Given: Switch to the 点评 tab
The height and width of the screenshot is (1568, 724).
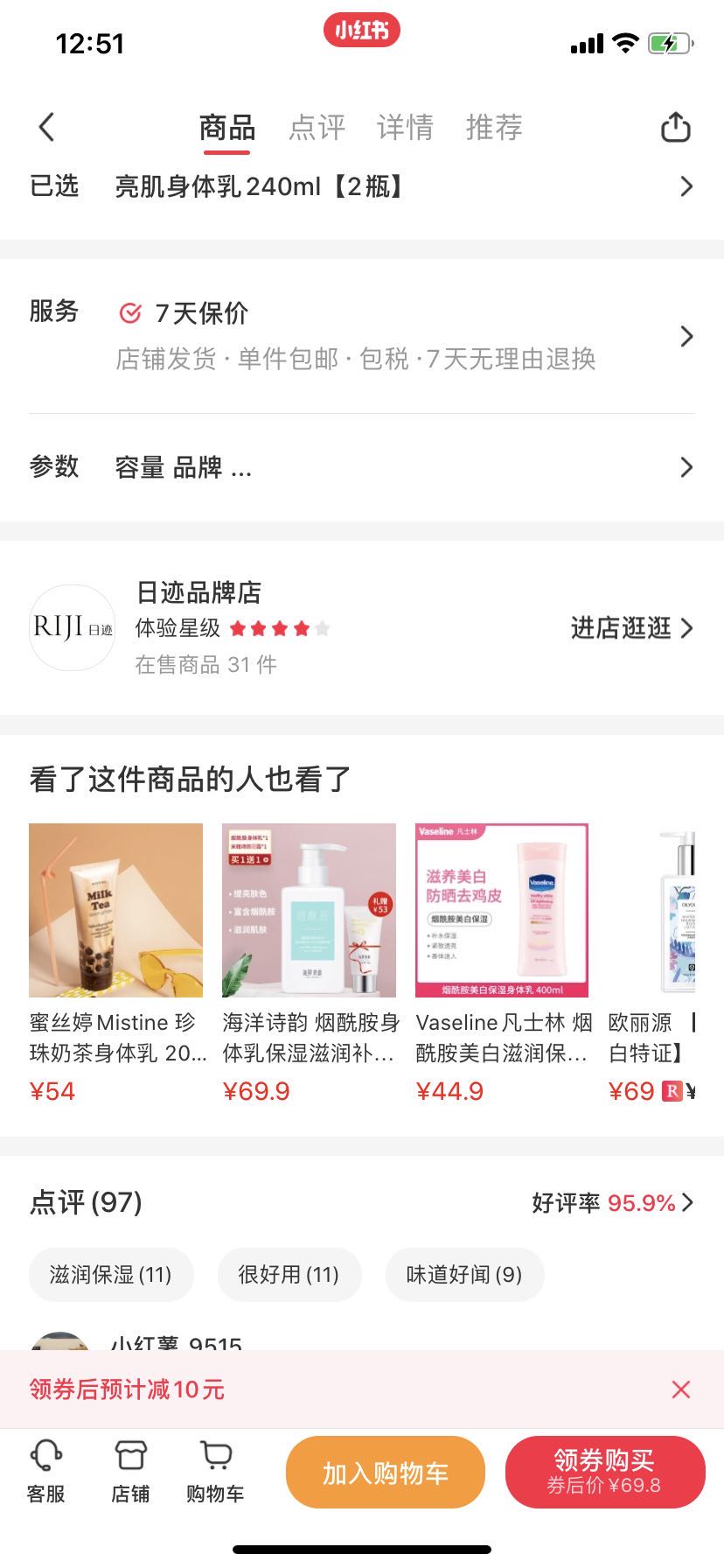Looking at the screenshot, I should [317, 128].
